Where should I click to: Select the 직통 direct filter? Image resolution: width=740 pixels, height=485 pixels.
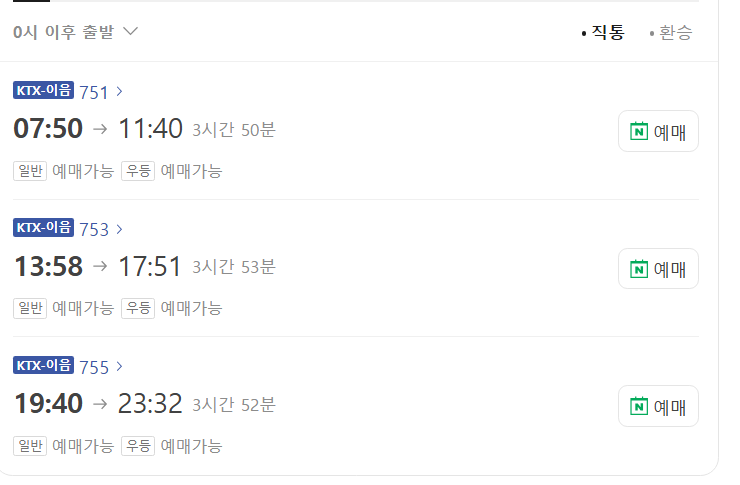(x=605, y=32)
